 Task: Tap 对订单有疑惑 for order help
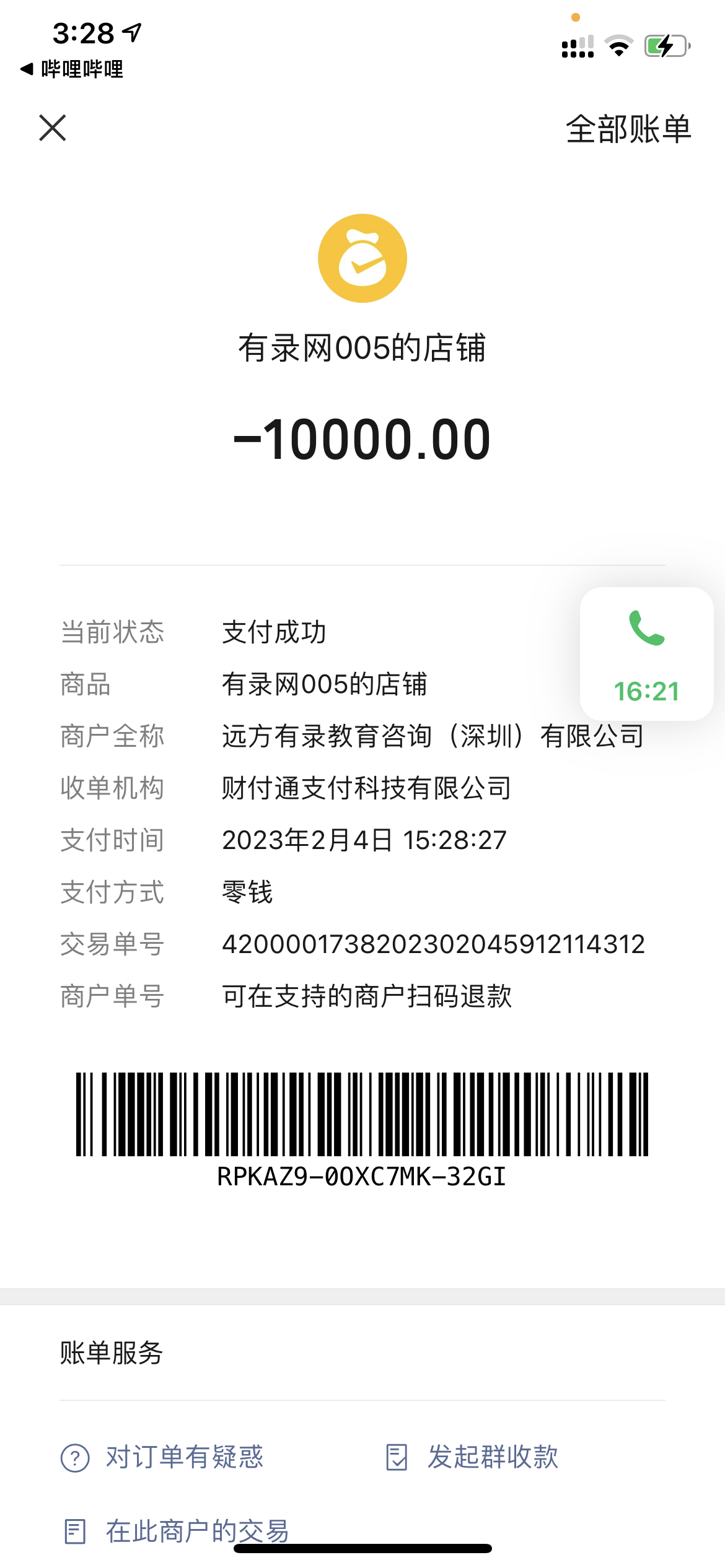click(x=163, y=1457)
